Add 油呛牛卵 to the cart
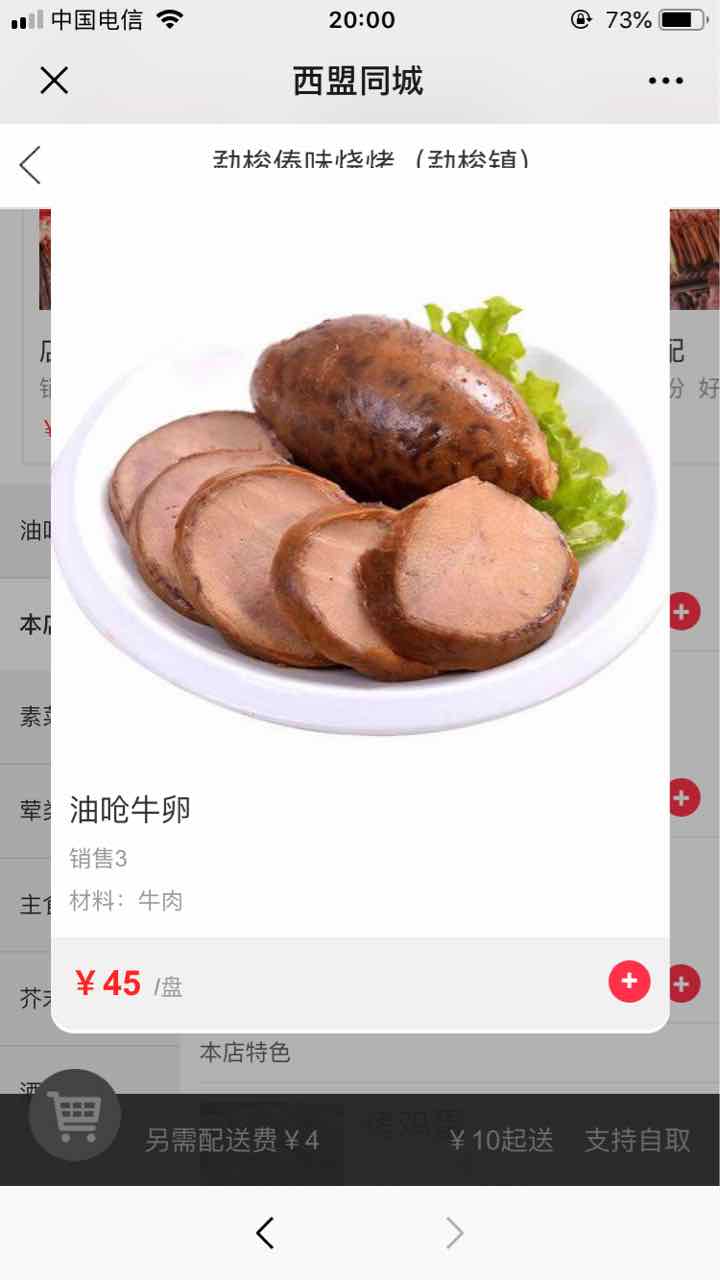This screenshot has width=720, height=1280. click(x=629, y=982)
